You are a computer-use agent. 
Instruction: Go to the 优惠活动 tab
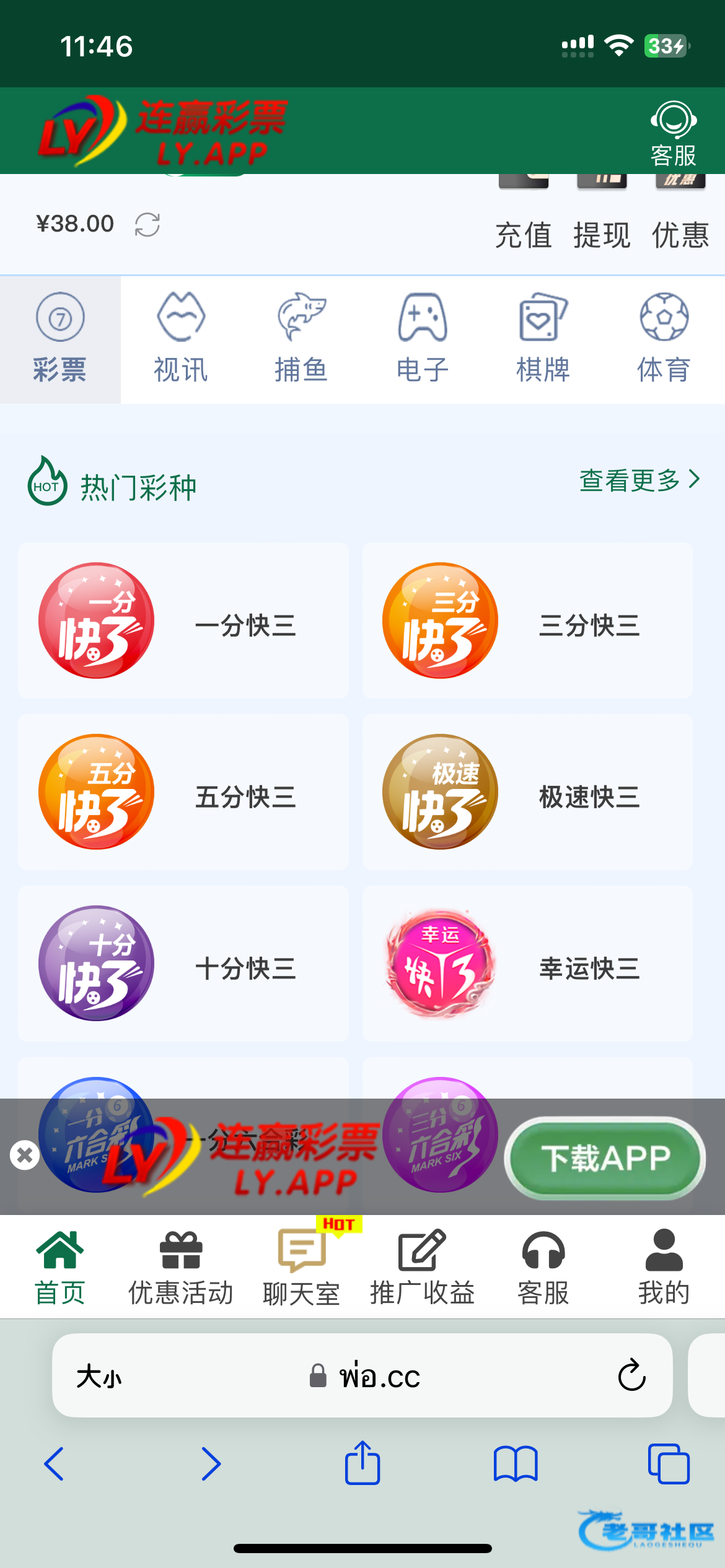[x=180, y=1266]
